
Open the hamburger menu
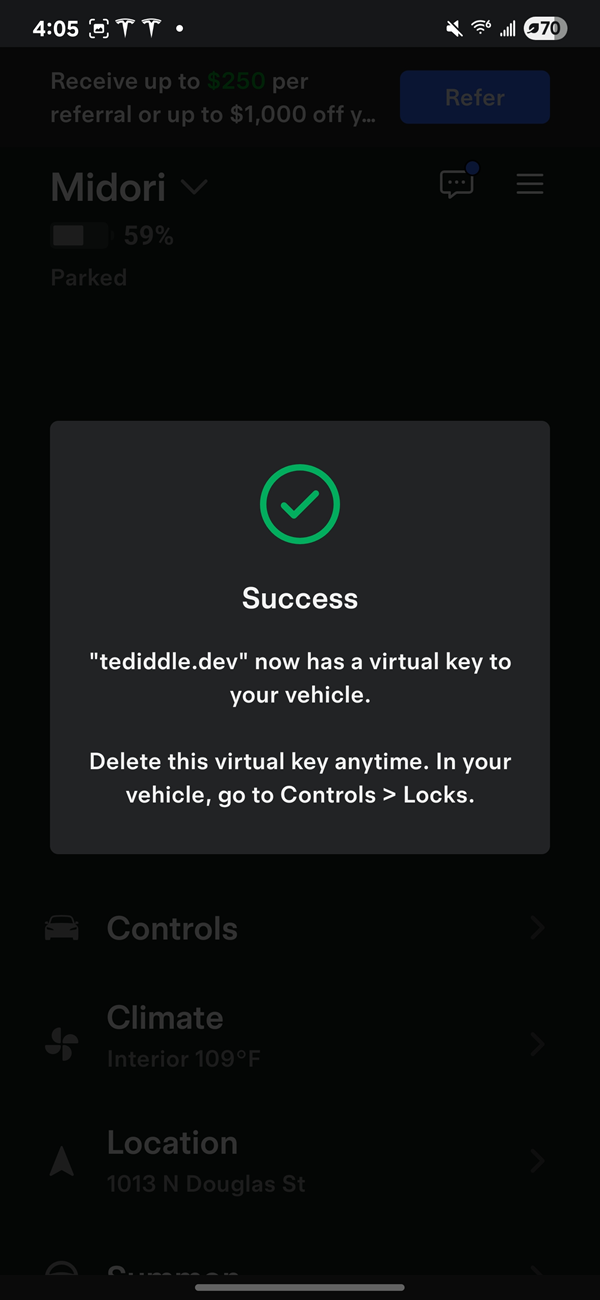click(x=529, y=184)
